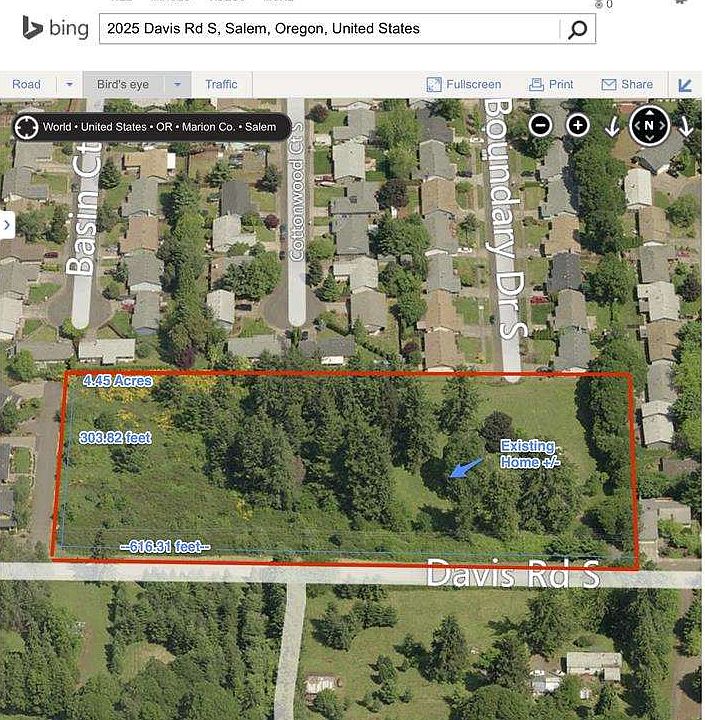Zoom in with the plus button
Image resolution: width=705 pixels, height=720 pixels.
point(578,125)
